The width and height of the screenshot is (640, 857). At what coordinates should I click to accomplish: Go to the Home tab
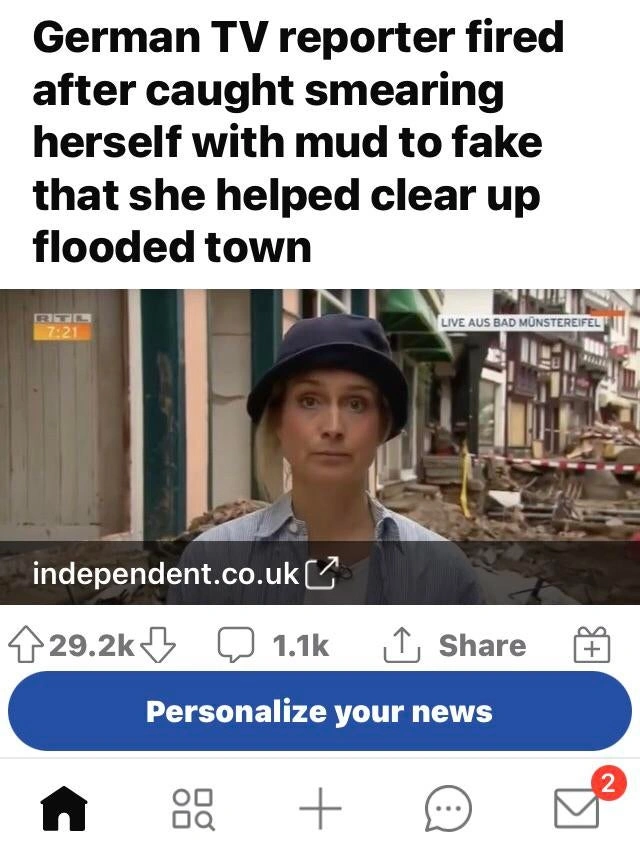pos(63,808)
